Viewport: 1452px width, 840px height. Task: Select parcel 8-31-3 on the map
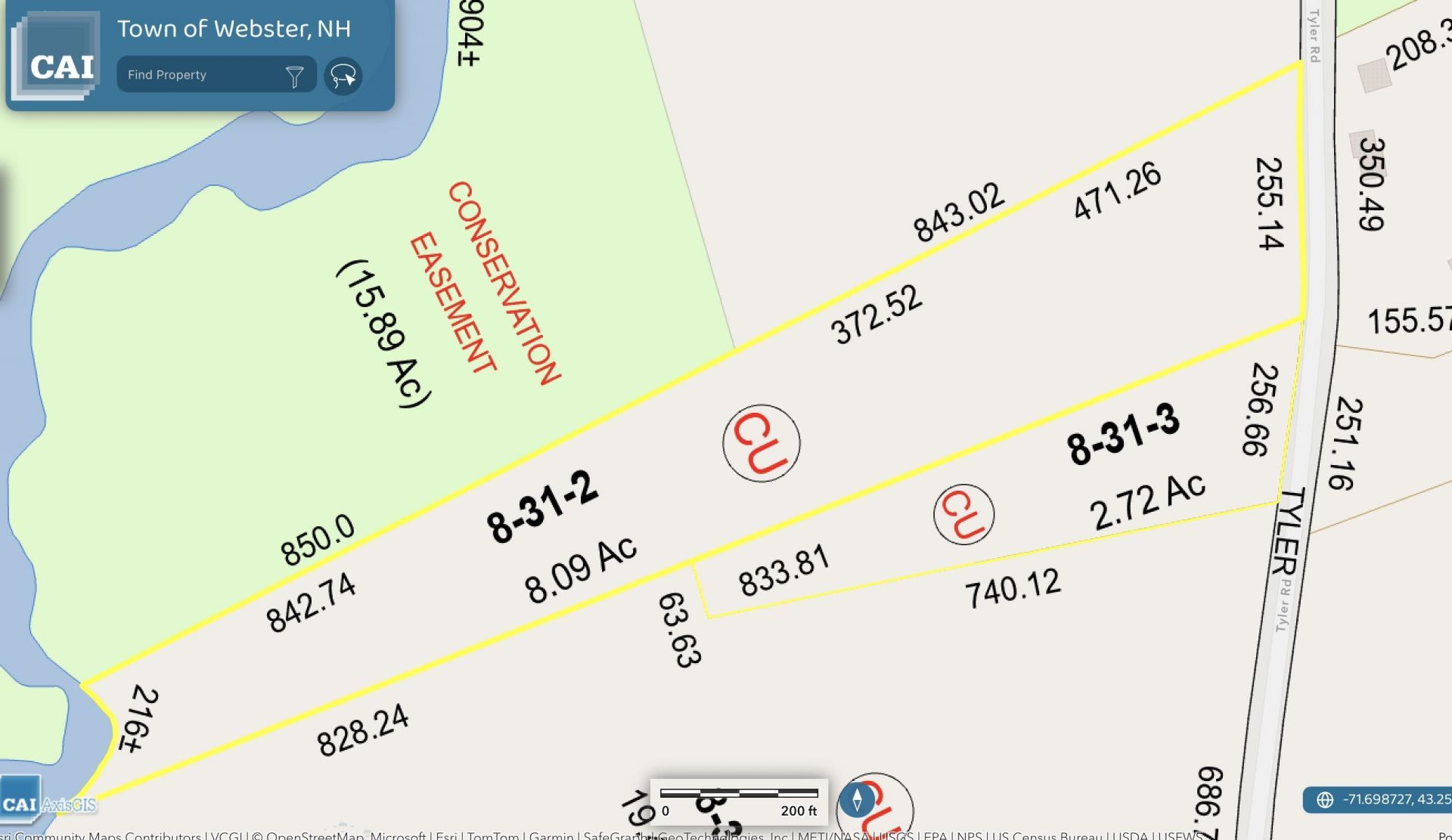(x=1123, y=435)
